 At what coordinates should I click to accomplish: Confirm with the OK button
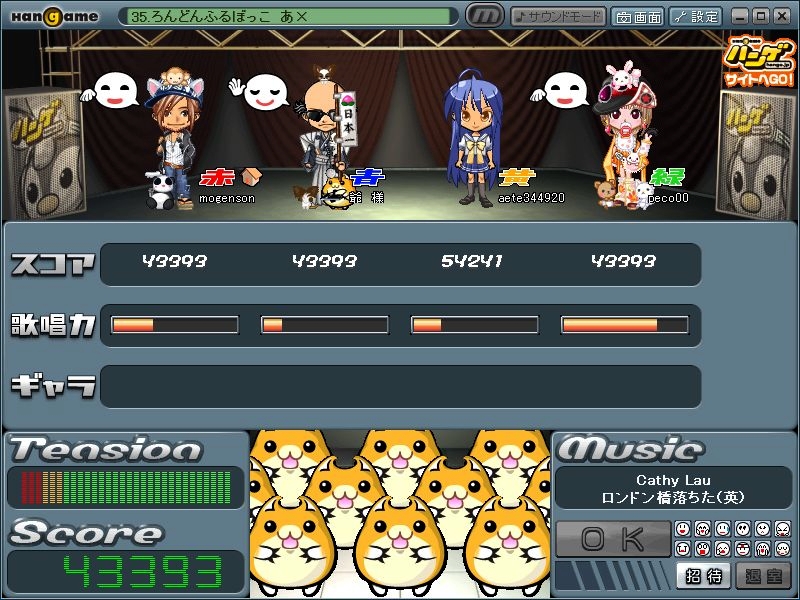click(x=613, y=539)
